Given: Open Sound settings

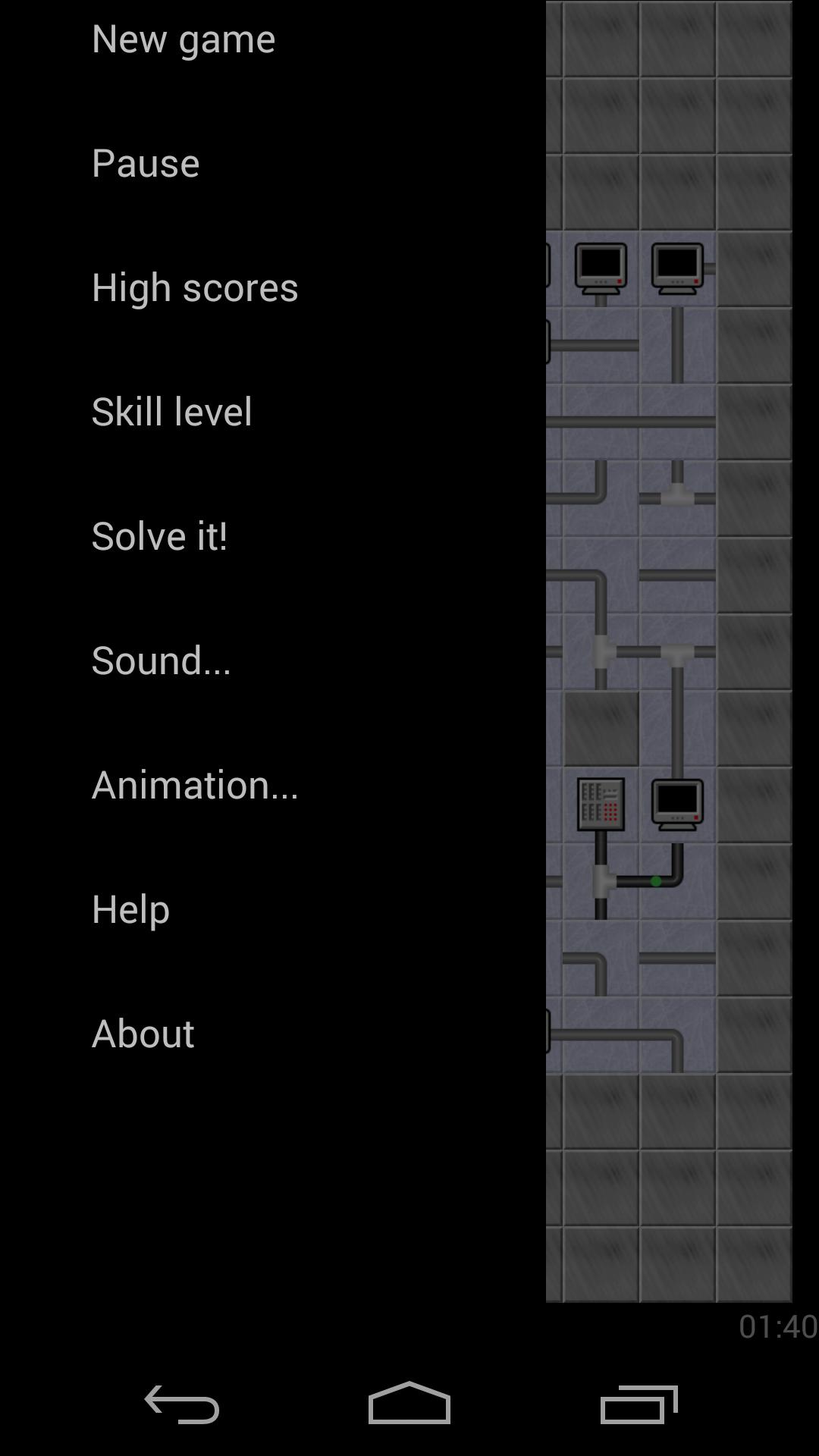Looking at the screenshot, I should [x=161, y=661].
